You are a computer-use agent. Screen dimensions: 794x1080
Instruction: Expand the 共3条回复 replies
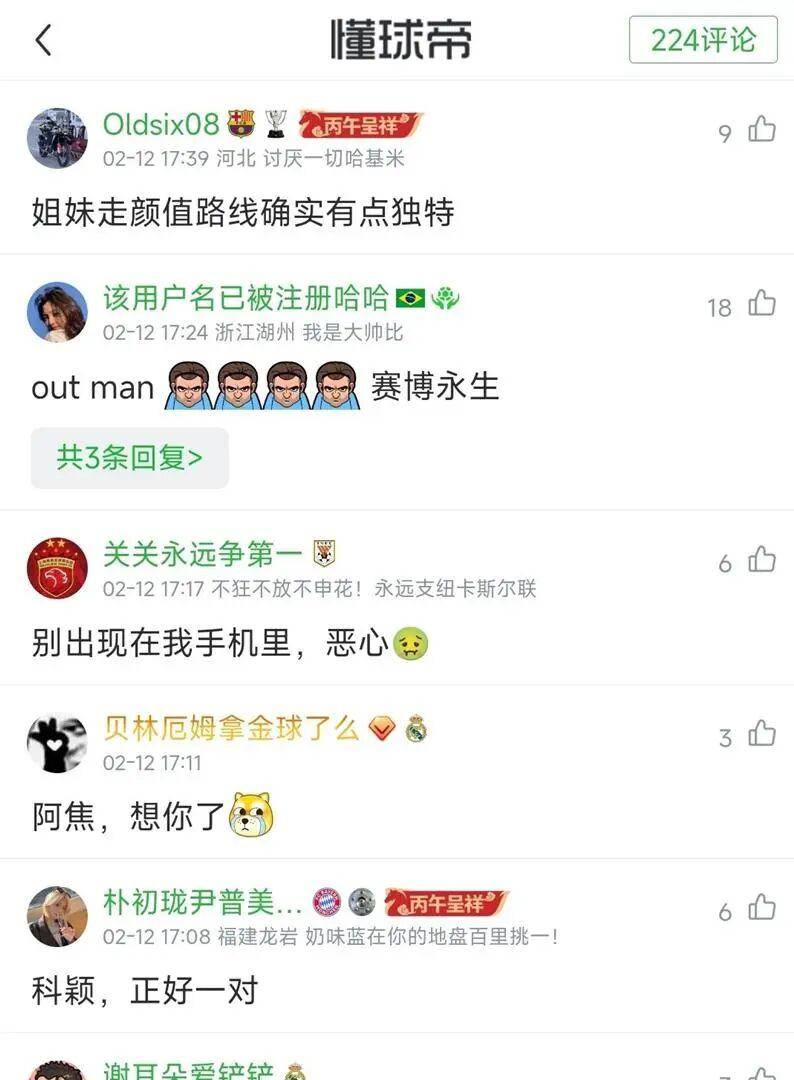pyautogui.click(x=130, y=458)
